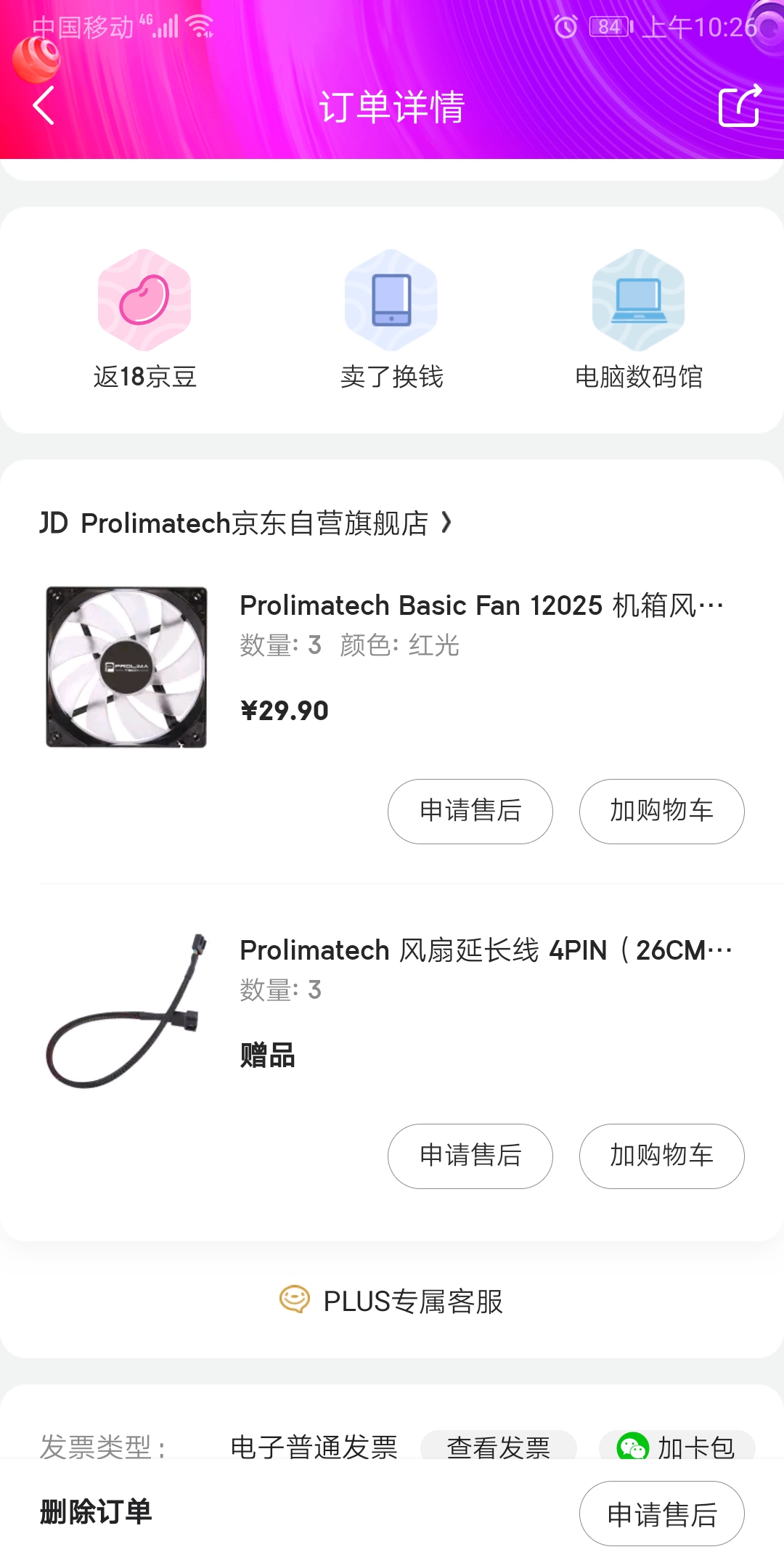Tap the WeChat icon next to 加卡包
The image size is (784, 1568).
pyautogui.click(x=633, y=1445)
